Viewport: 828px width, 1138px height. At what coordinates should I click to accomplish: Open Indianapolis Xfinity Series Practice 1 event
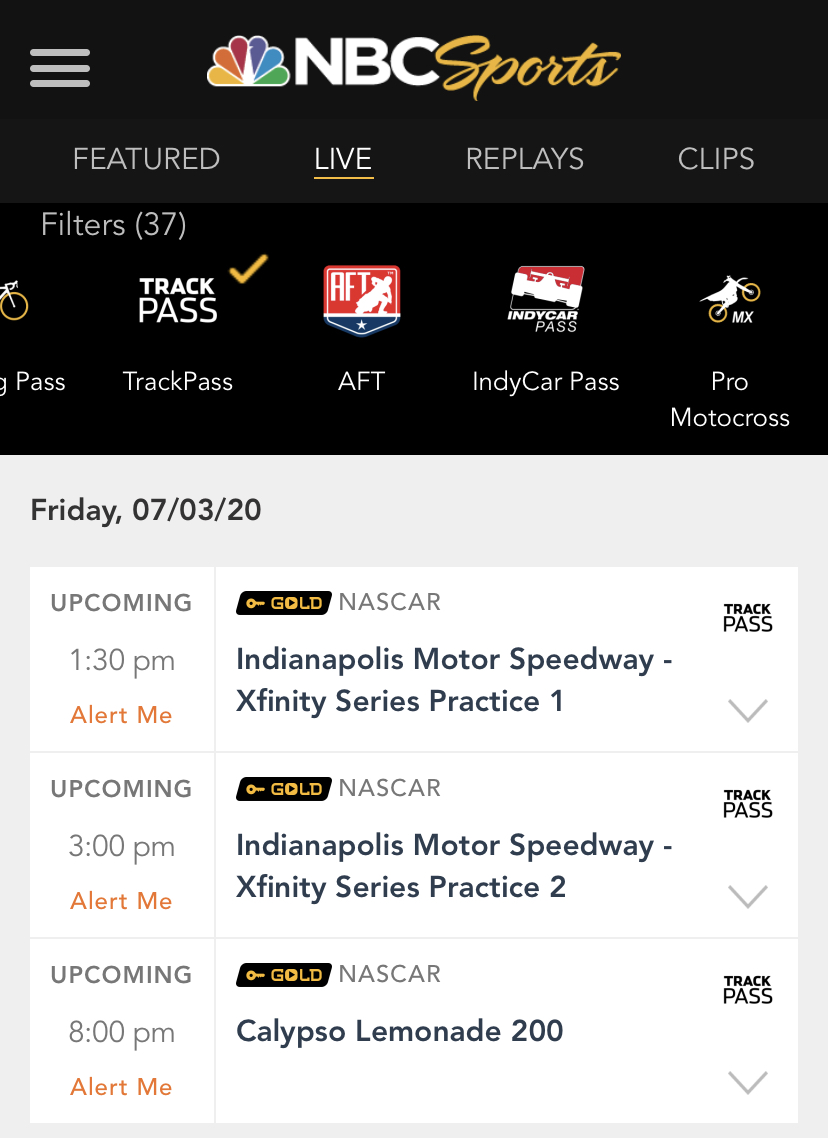pos(454,680)
